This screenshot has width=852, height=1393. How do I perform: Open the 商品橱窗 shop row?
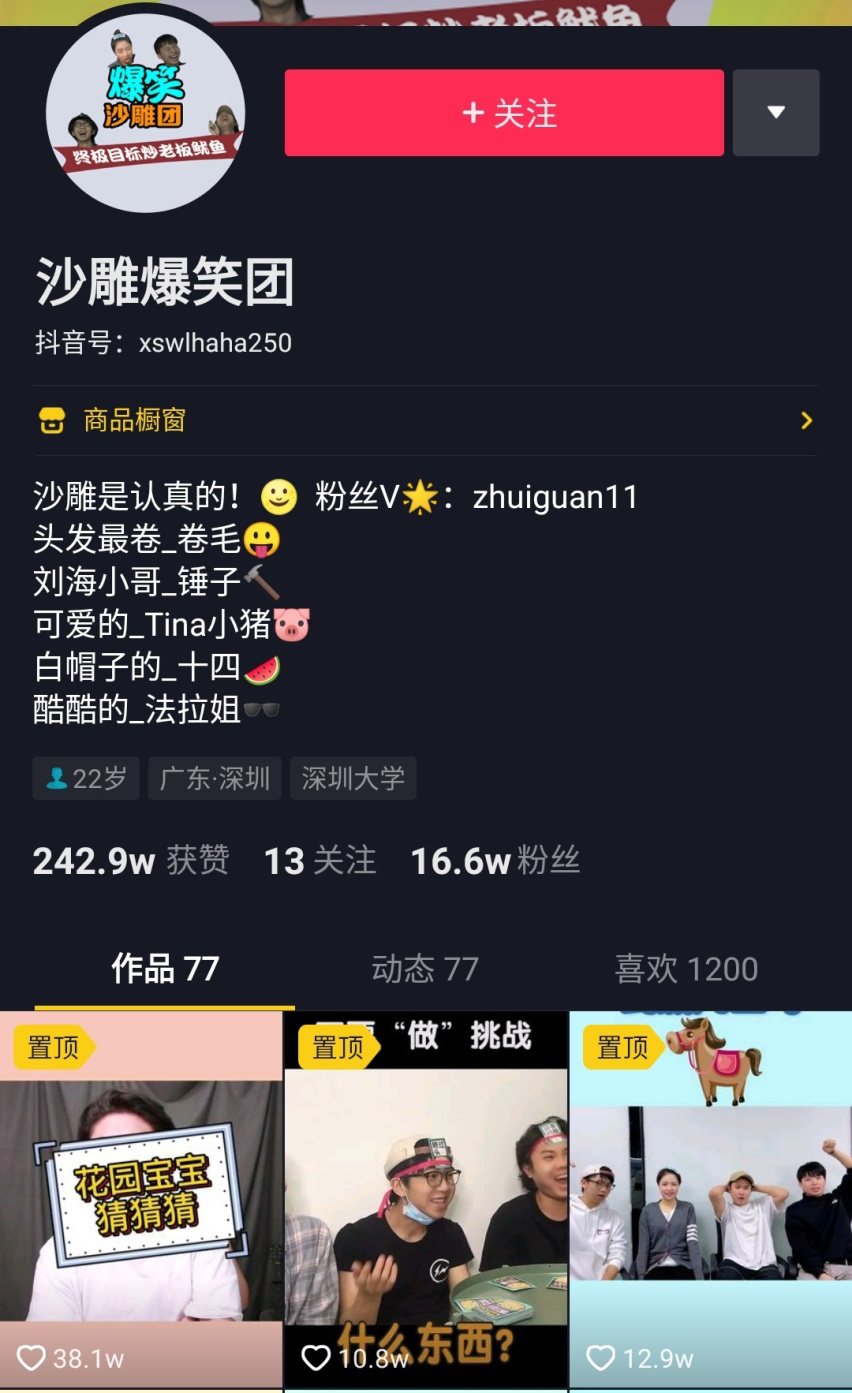click(426, 420)
